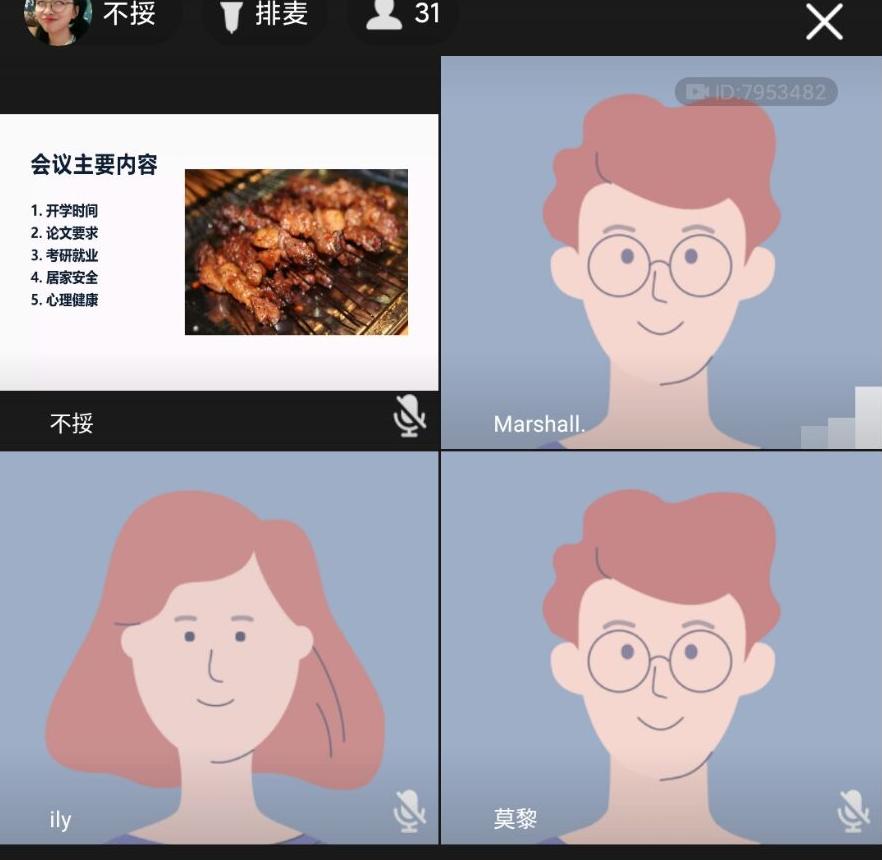Close the meeting grid view
The width and height of the screenshot is (882, 860).
(x=824, y=21)
